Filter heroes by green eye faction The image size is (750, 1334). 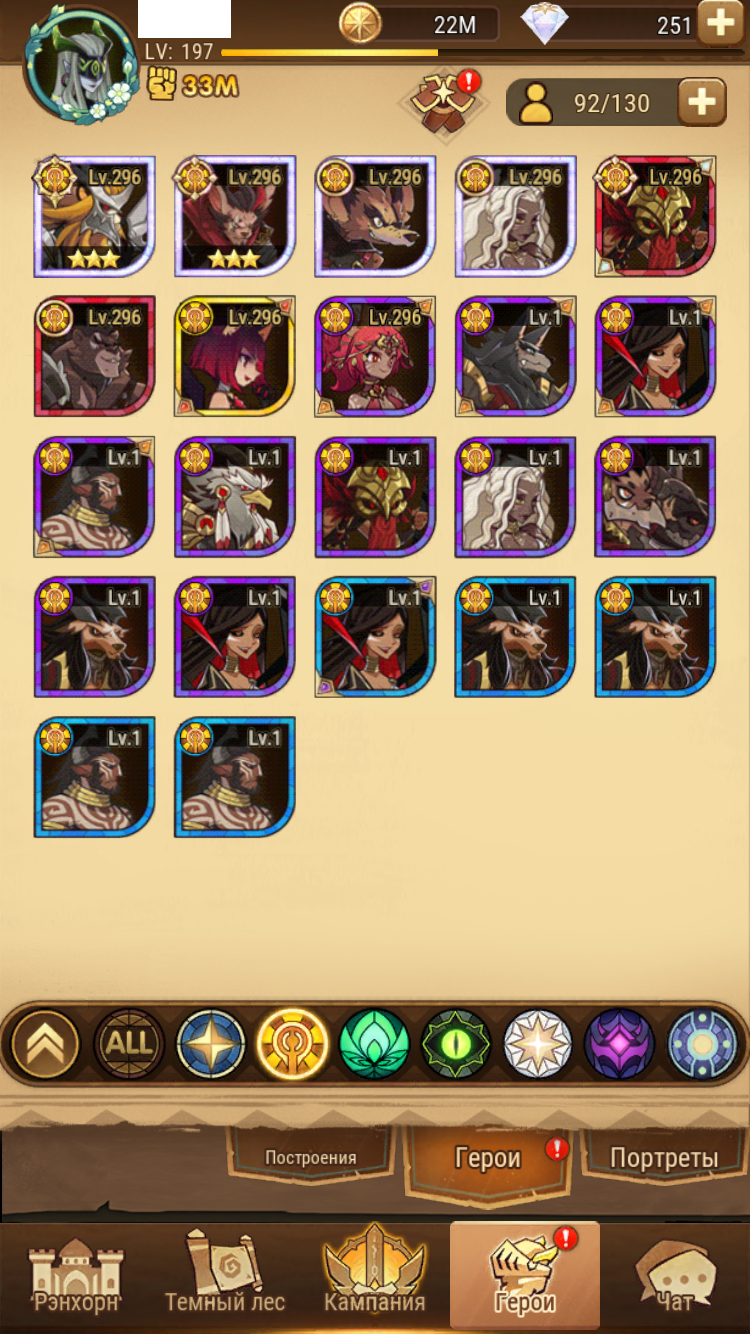[456, 1045]
